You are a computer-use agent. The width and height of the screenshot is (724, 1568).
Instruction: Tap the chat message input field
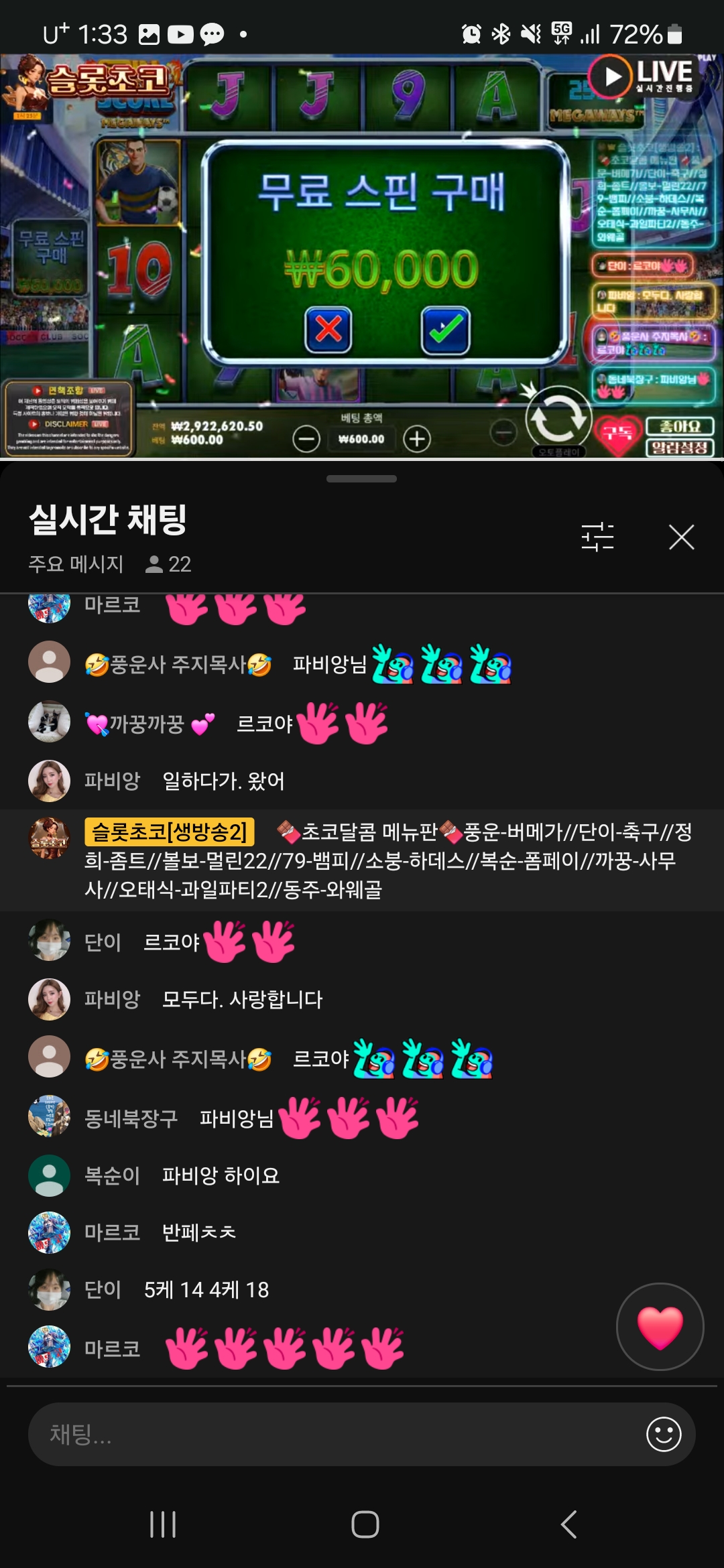coord(335,1434)
